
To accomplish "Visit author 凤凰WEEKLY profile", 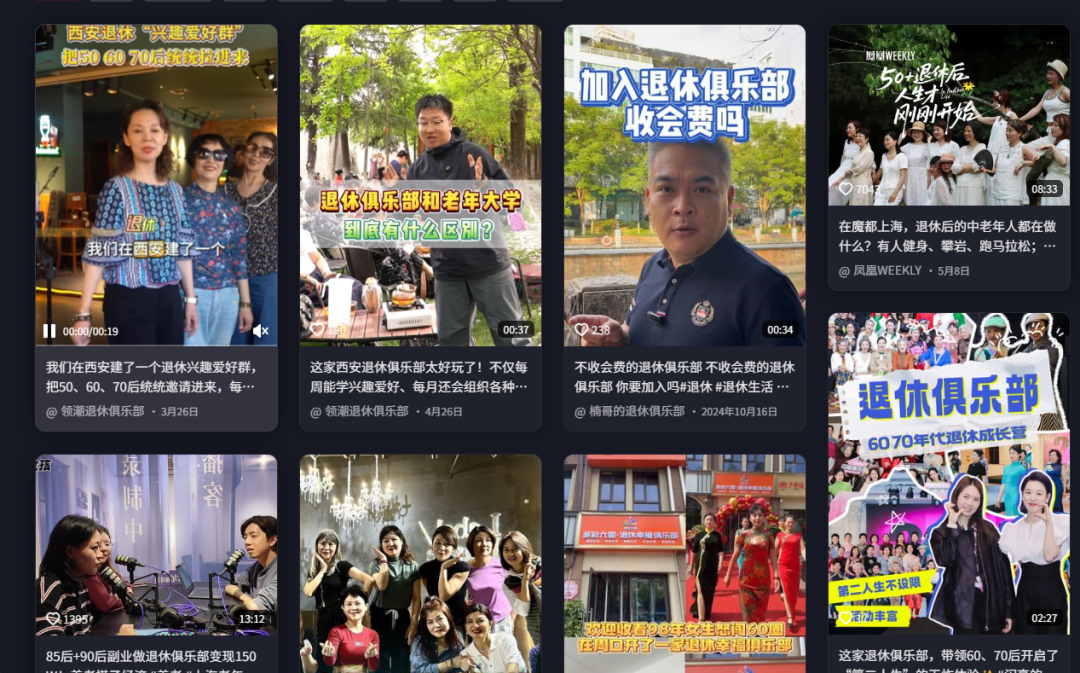I will tap(886, 271).
